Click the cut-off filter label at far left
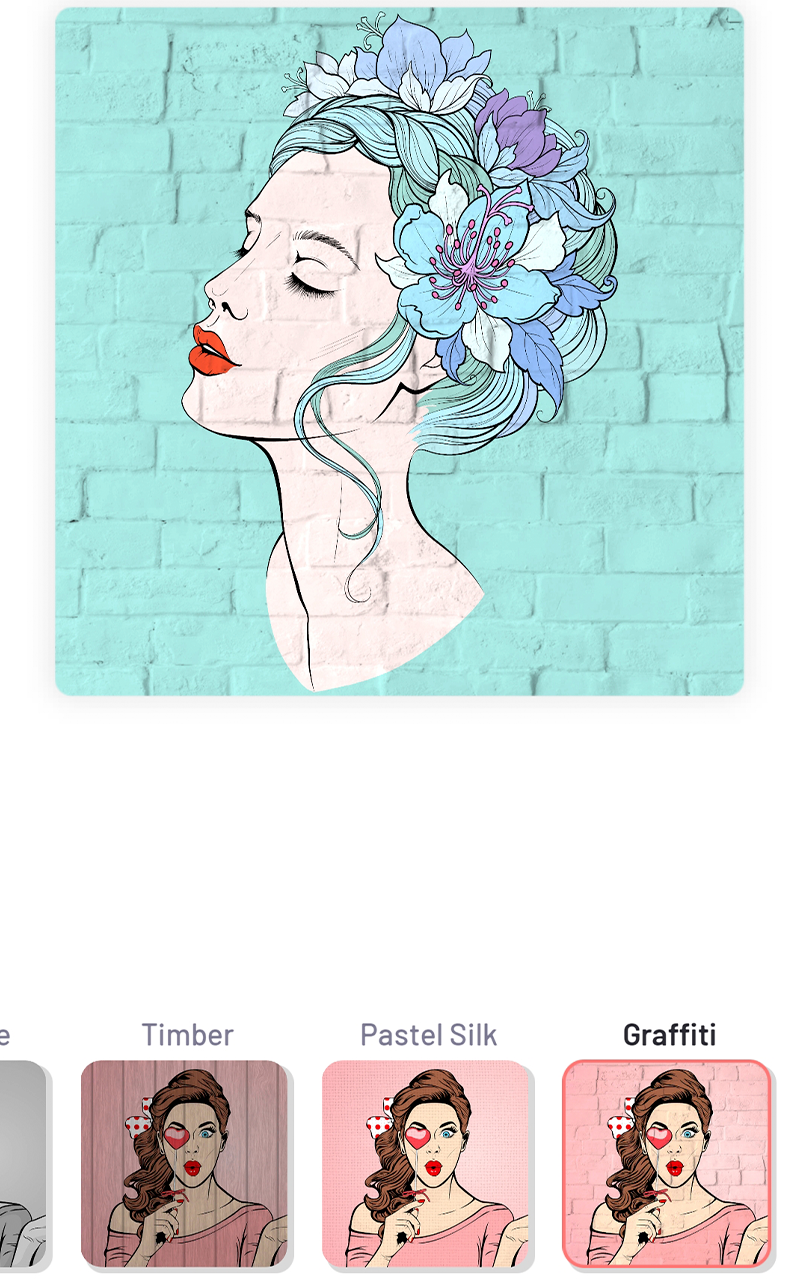800x1280 pixels. pyautogui.click(x=6, y=1035)
